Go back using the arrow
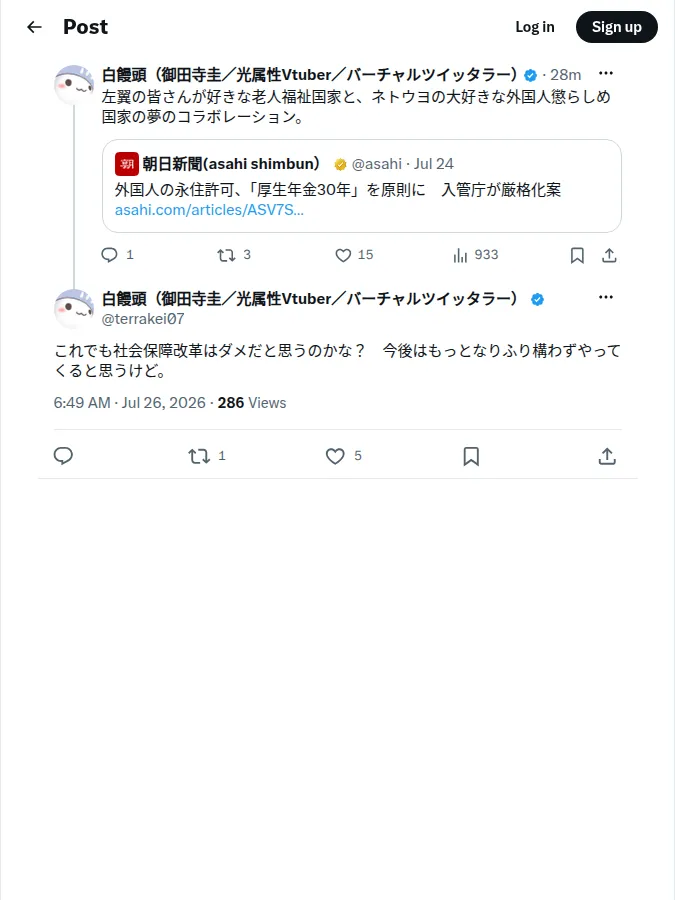Image resolution: width=675 pixels, height=900 pixels. [x=34, y=27]
